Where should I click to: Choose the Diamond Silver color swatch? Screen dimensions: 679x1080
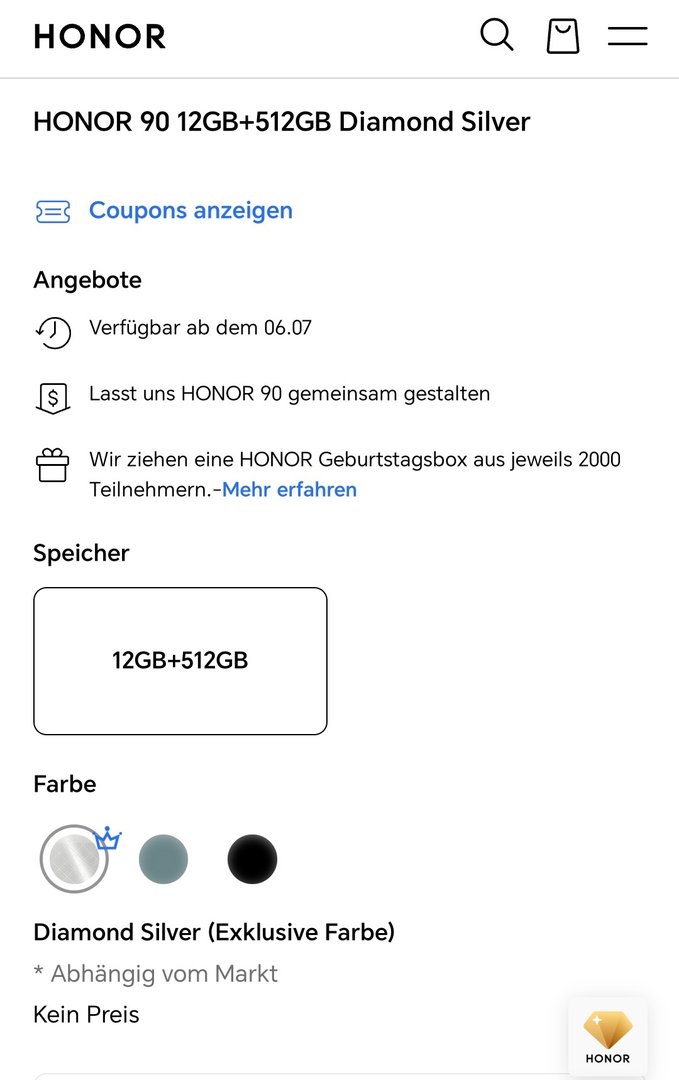pyautogui.click(x=74, y=859)
